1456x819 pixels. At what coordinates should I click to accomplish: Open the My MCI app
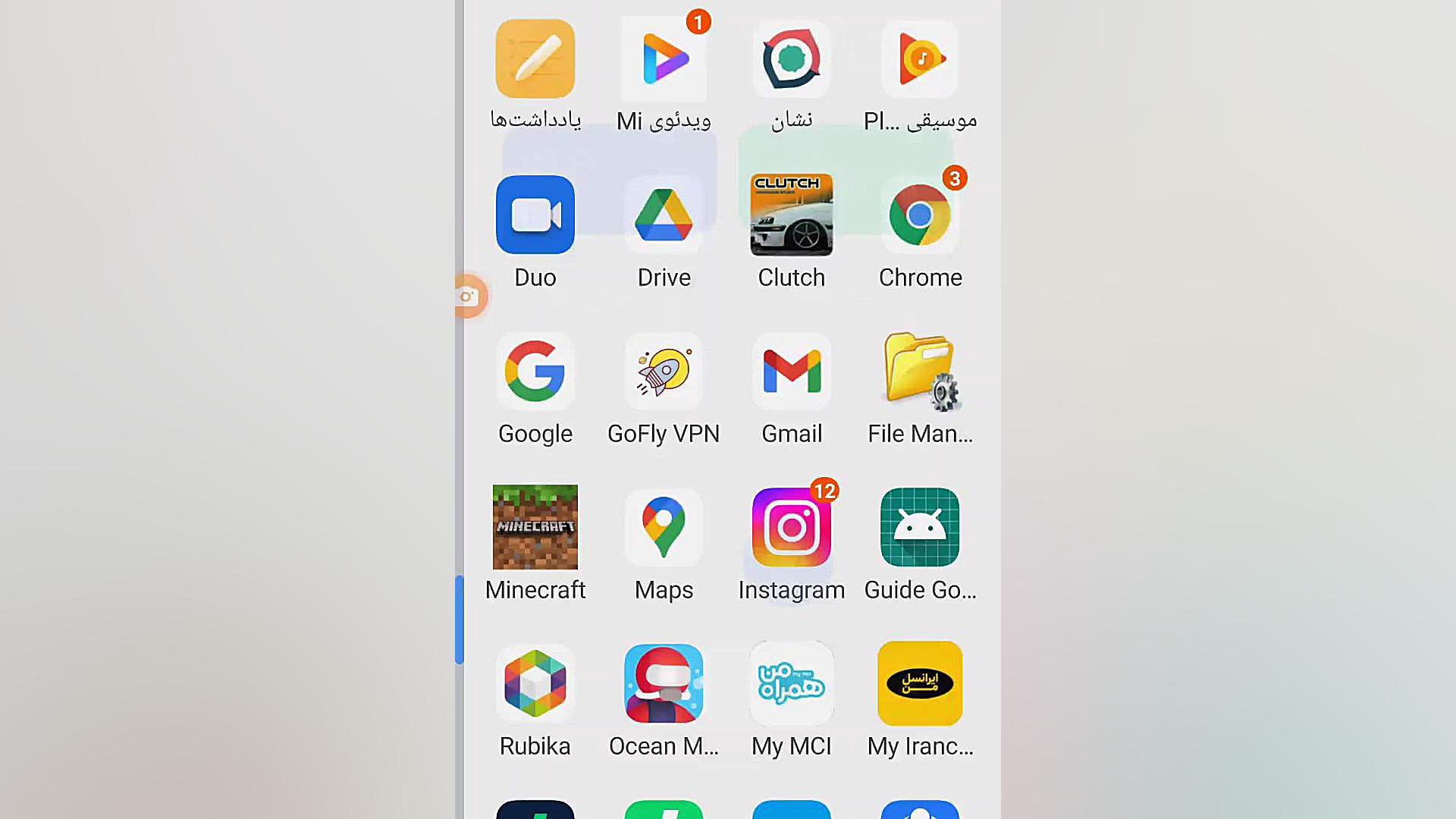[792, 683]
